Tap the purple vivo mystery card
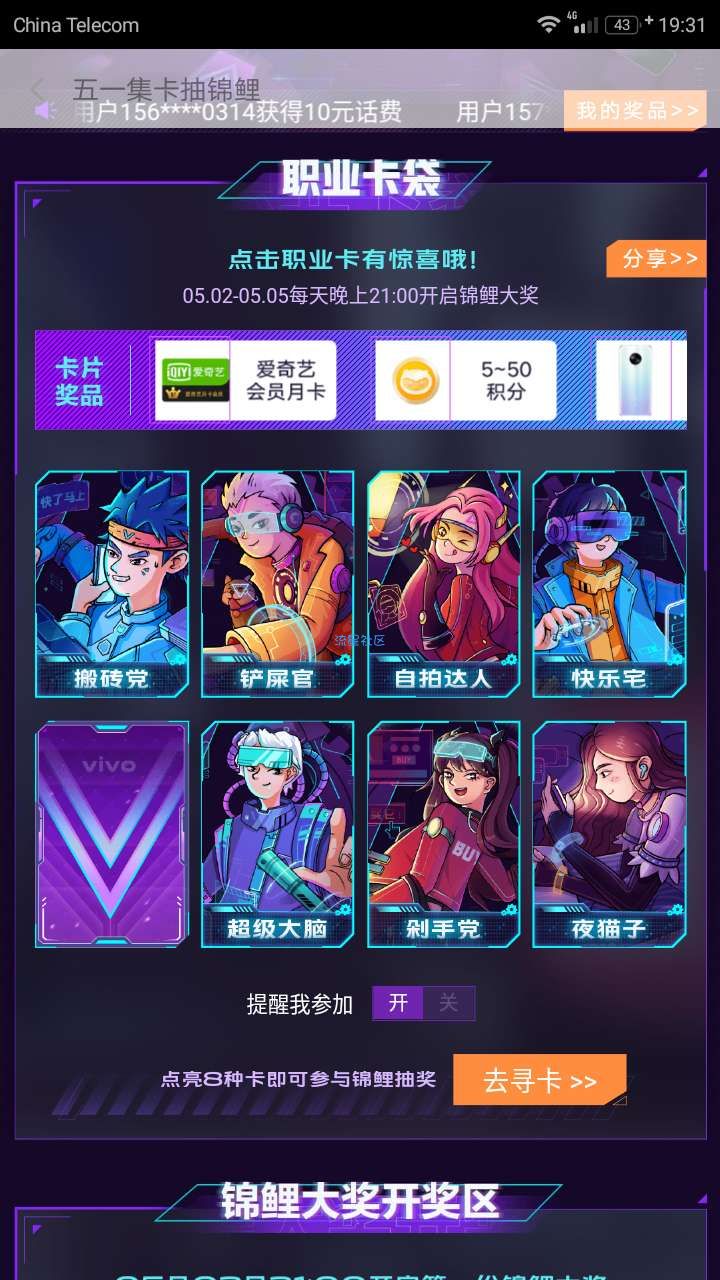This screenshot has height=1280, width=720. click(x=112, y=834)
